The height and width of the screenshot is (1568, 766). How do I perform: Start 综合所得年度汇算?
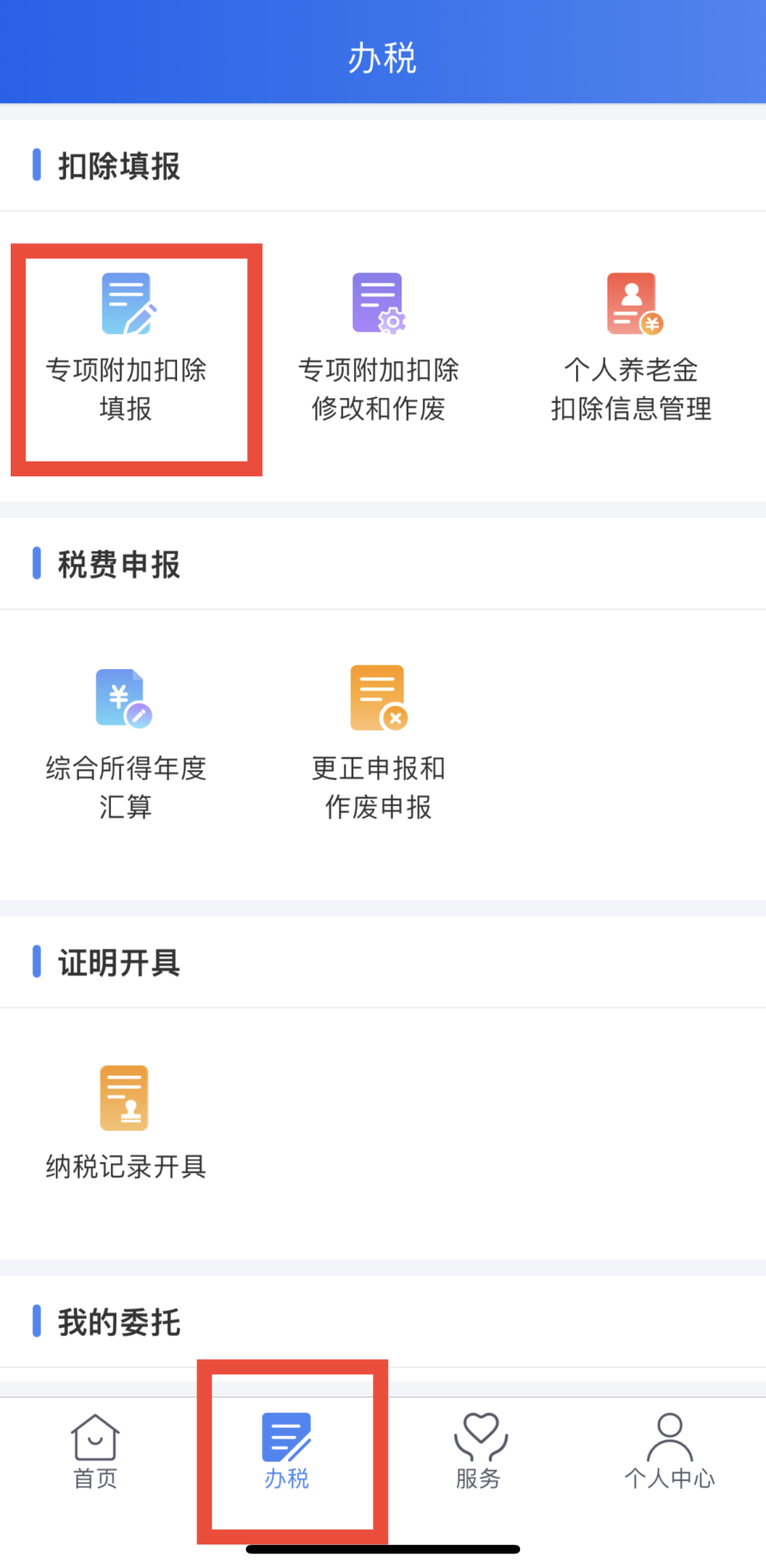126,744
